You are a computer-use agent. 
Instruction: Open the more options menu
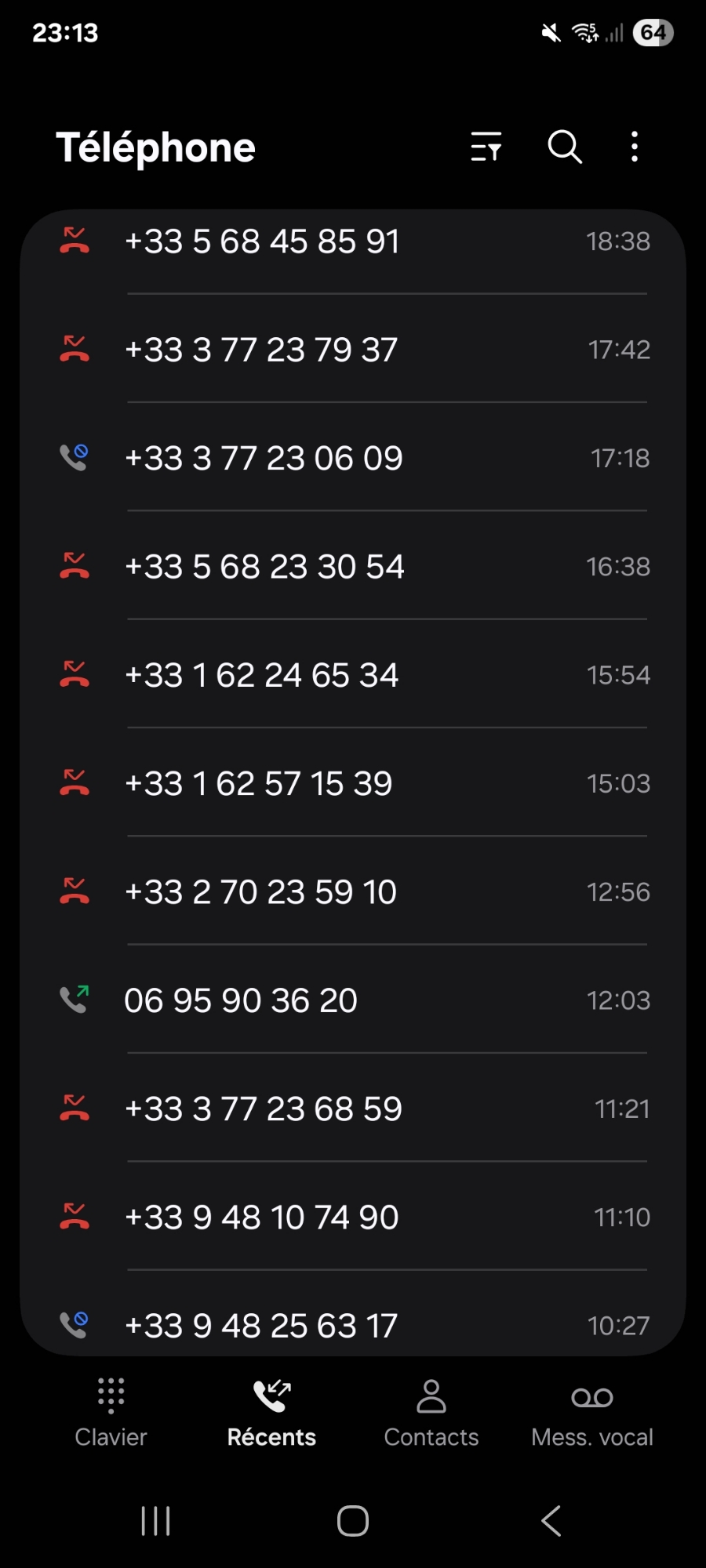(x=635, y=147)
